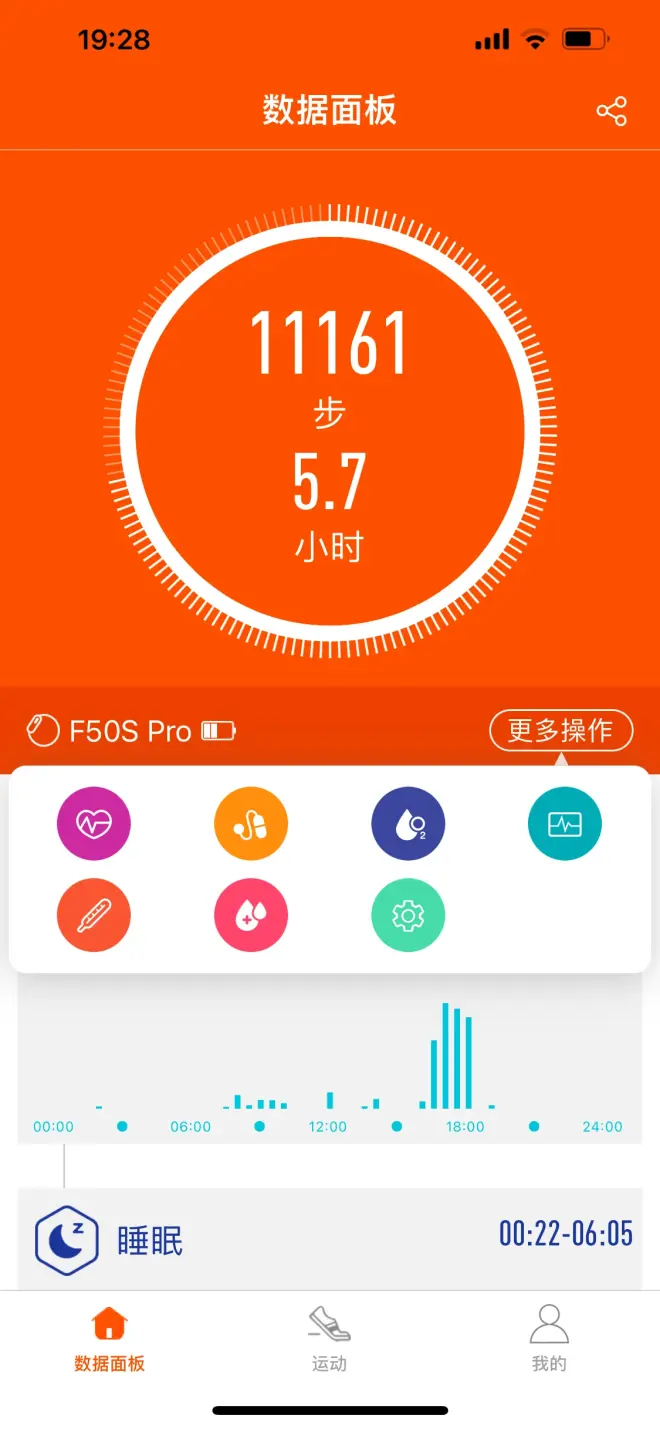Open device settings gear icon
Viewport: 660px width, 1429px height.
point(408,915)
